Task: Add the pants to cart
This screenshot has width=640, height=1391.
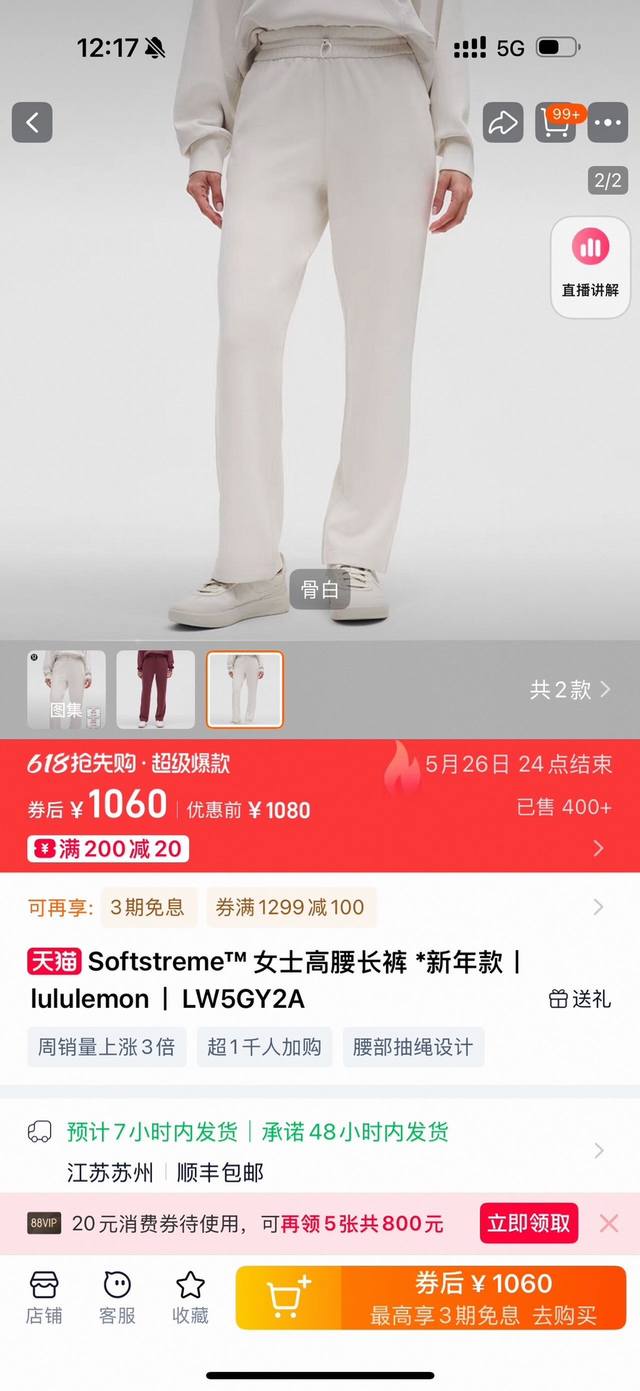Action: coord(289,1298)
